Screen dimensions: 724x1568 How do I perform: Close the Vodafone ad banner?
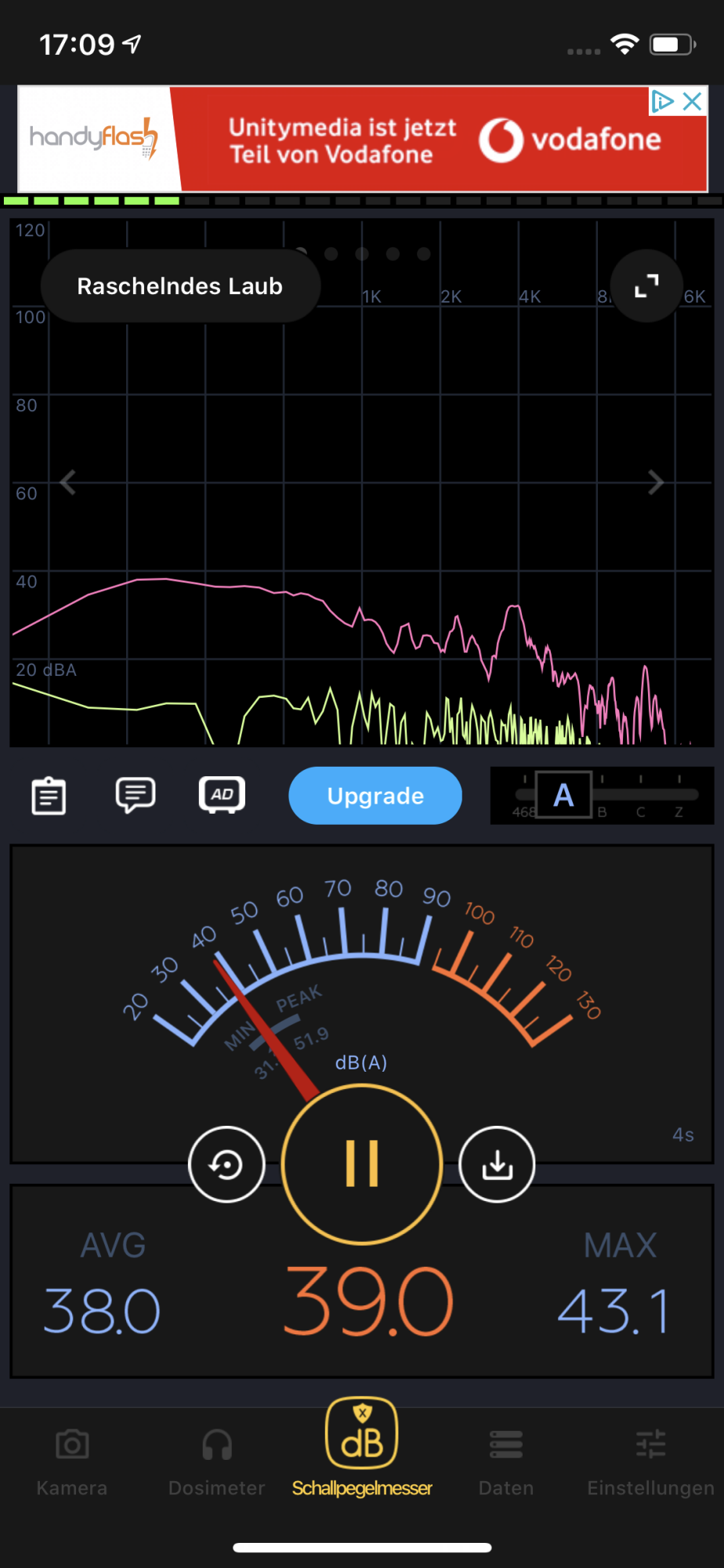[692, 101]
